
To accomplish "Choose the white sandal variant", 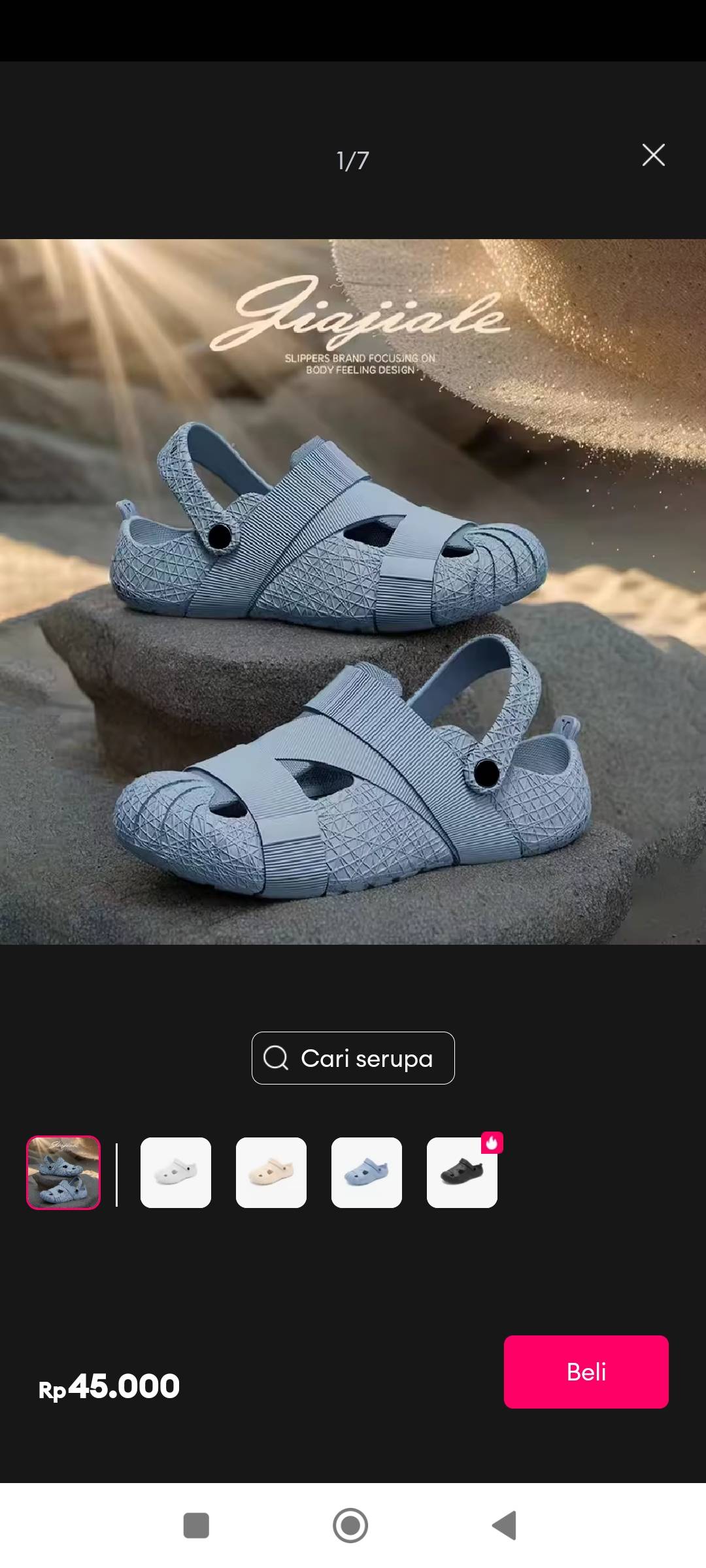I will pos(176,1172).
